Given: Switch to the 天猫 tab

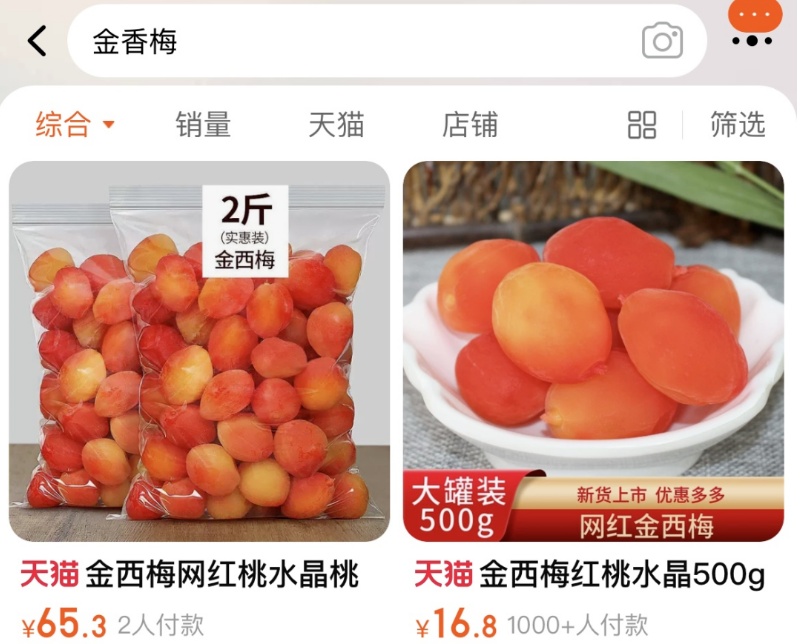Looking at the screenshot, I should pos(336,125).
